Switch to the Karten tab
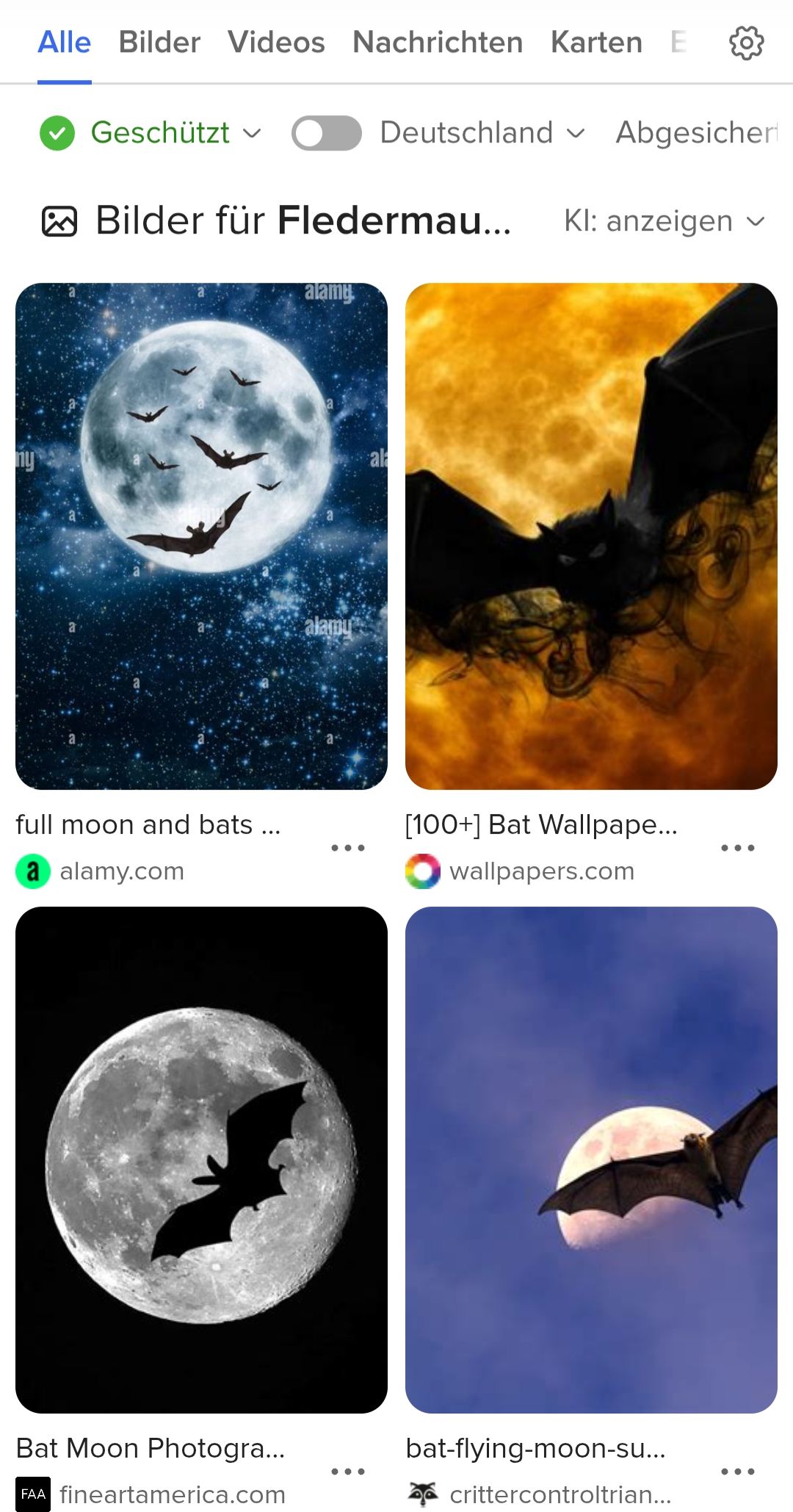This screenshot has width=793, height=1512. click(596, 43)
